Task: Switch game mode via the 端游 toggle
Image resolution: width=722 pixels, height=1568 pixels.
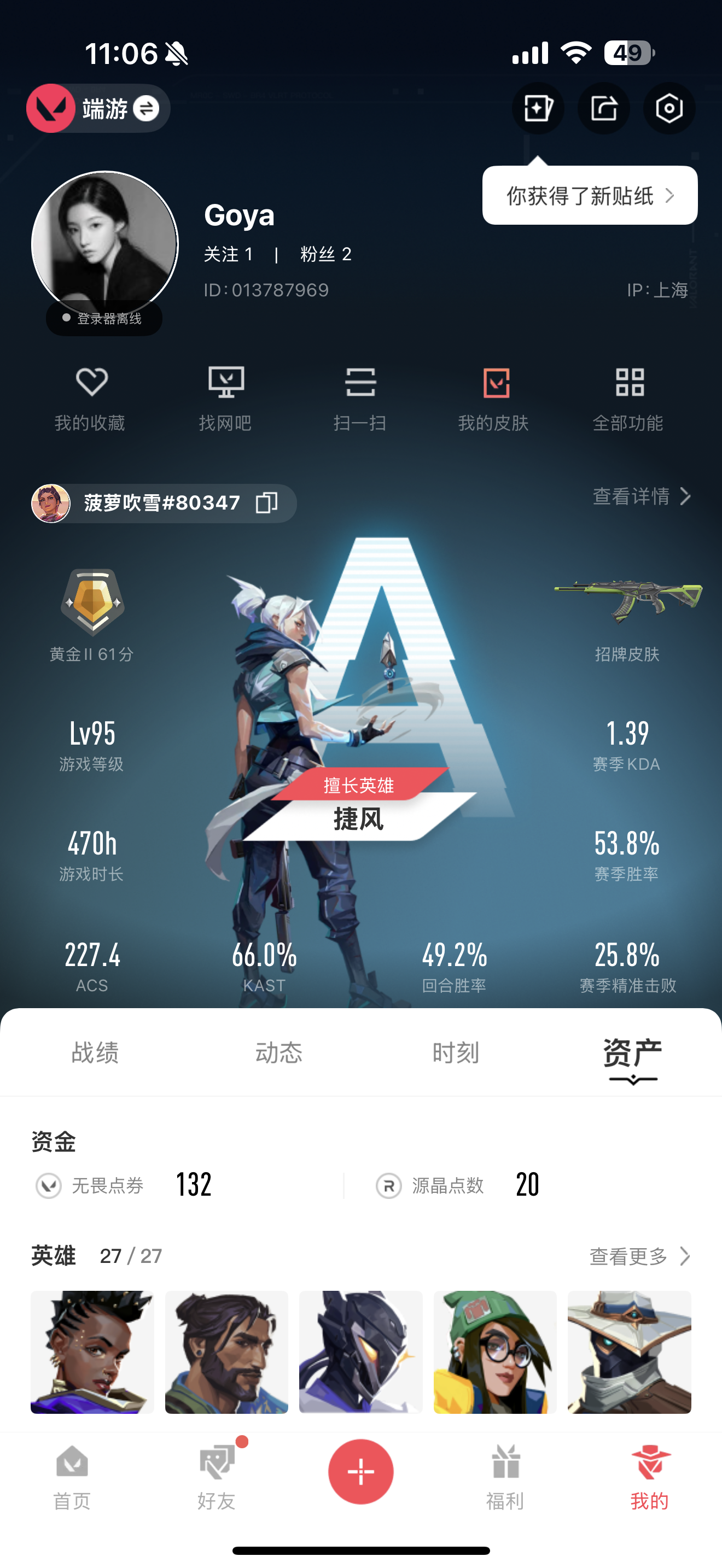Action: click(x=98, y=108)
